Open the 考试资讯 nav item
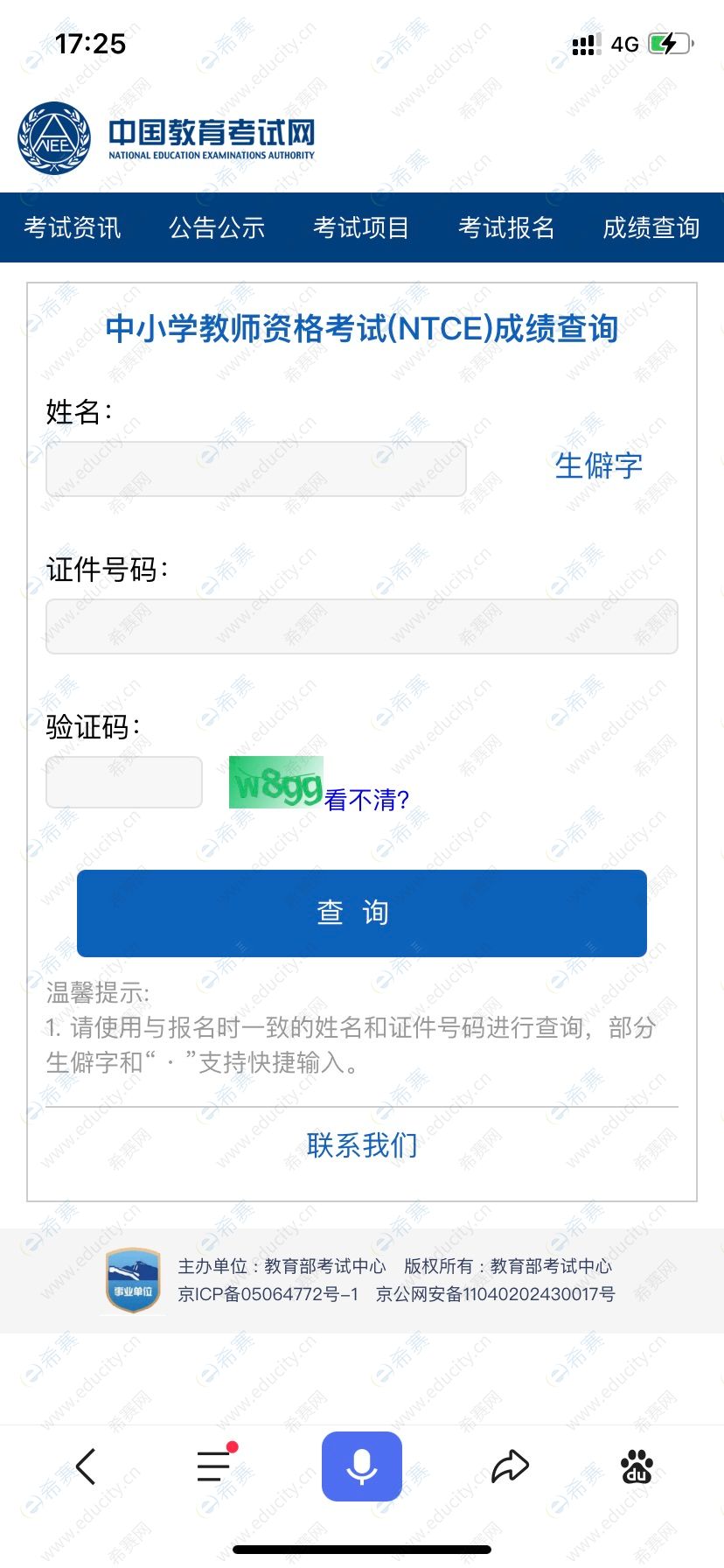724x1568 pixels. tap(73, 227)
